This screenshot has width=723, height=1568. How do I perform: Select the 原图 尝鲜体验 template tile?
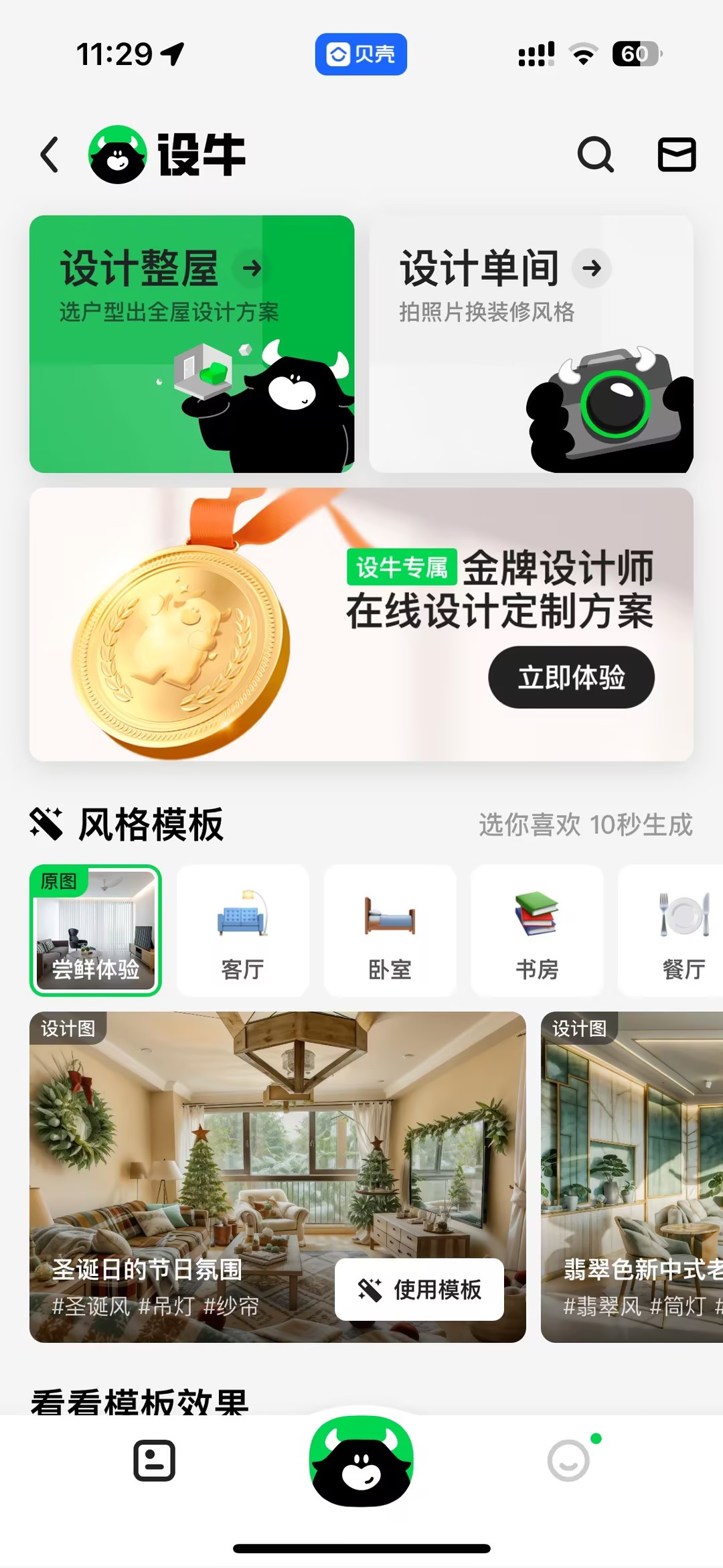(x=96, y=930)
